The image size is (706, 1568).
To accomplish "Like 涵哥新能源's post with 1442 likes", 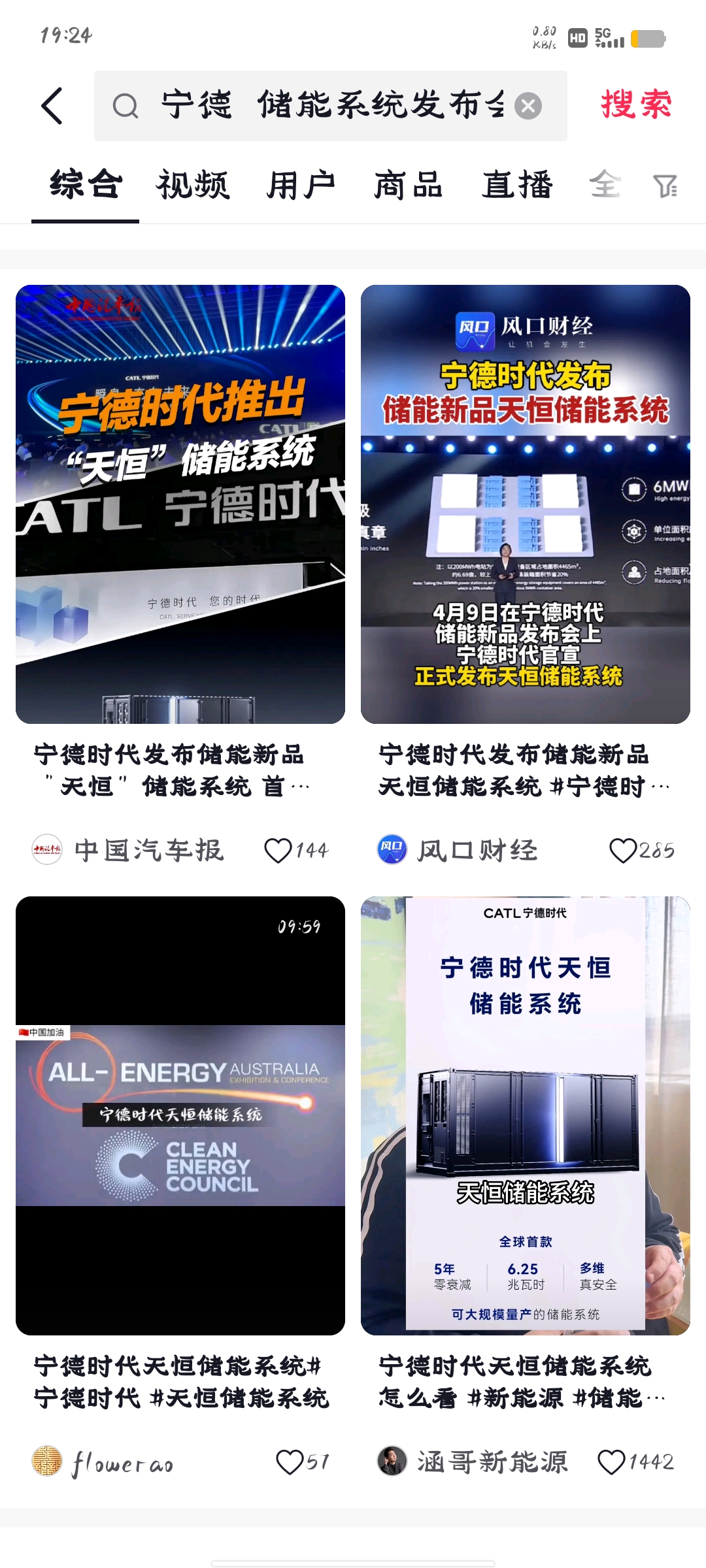I will coord(611,1462).
